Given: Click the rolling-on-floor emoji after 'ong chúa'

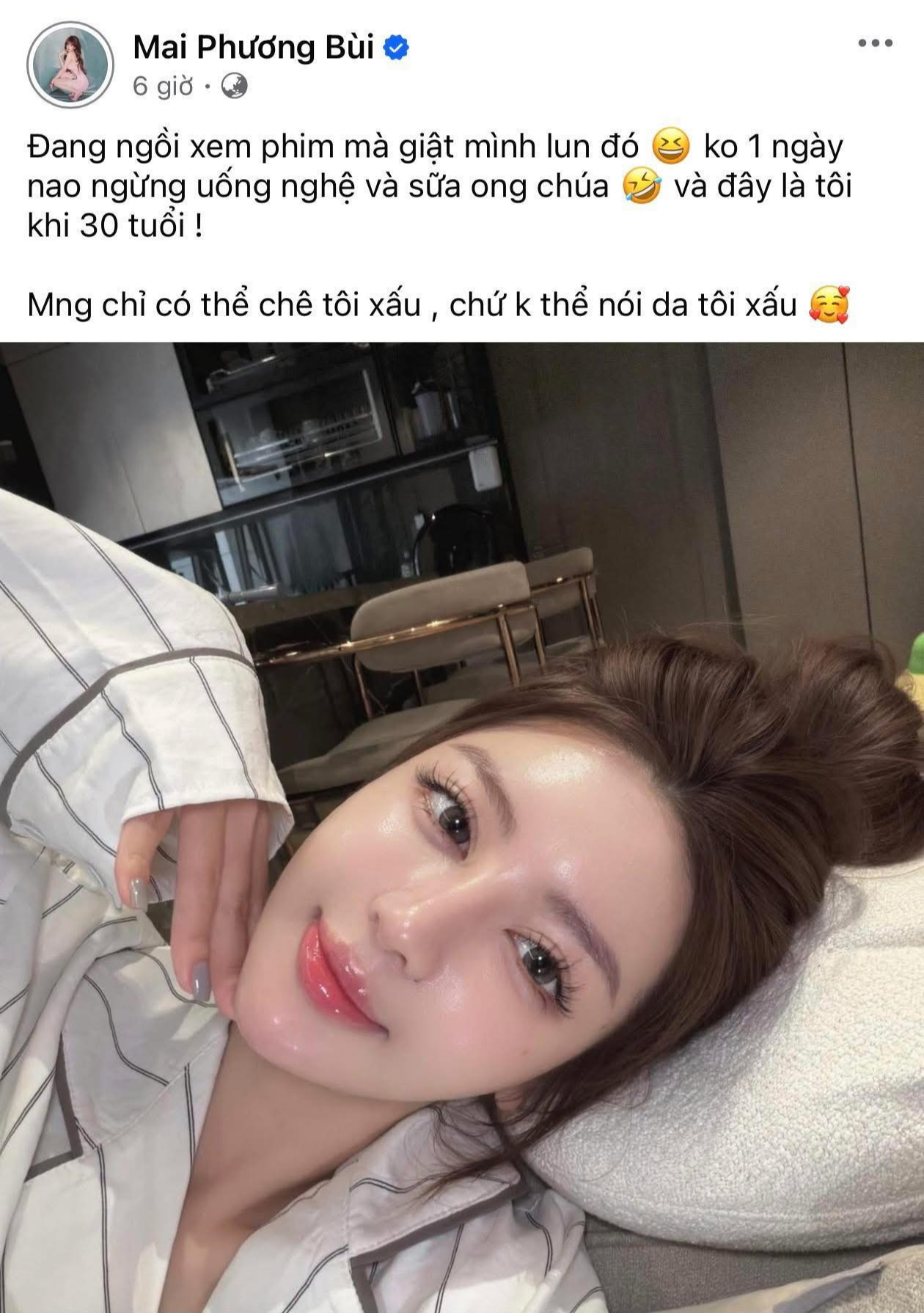Looking at the screenshot, I should pos(639,186).
